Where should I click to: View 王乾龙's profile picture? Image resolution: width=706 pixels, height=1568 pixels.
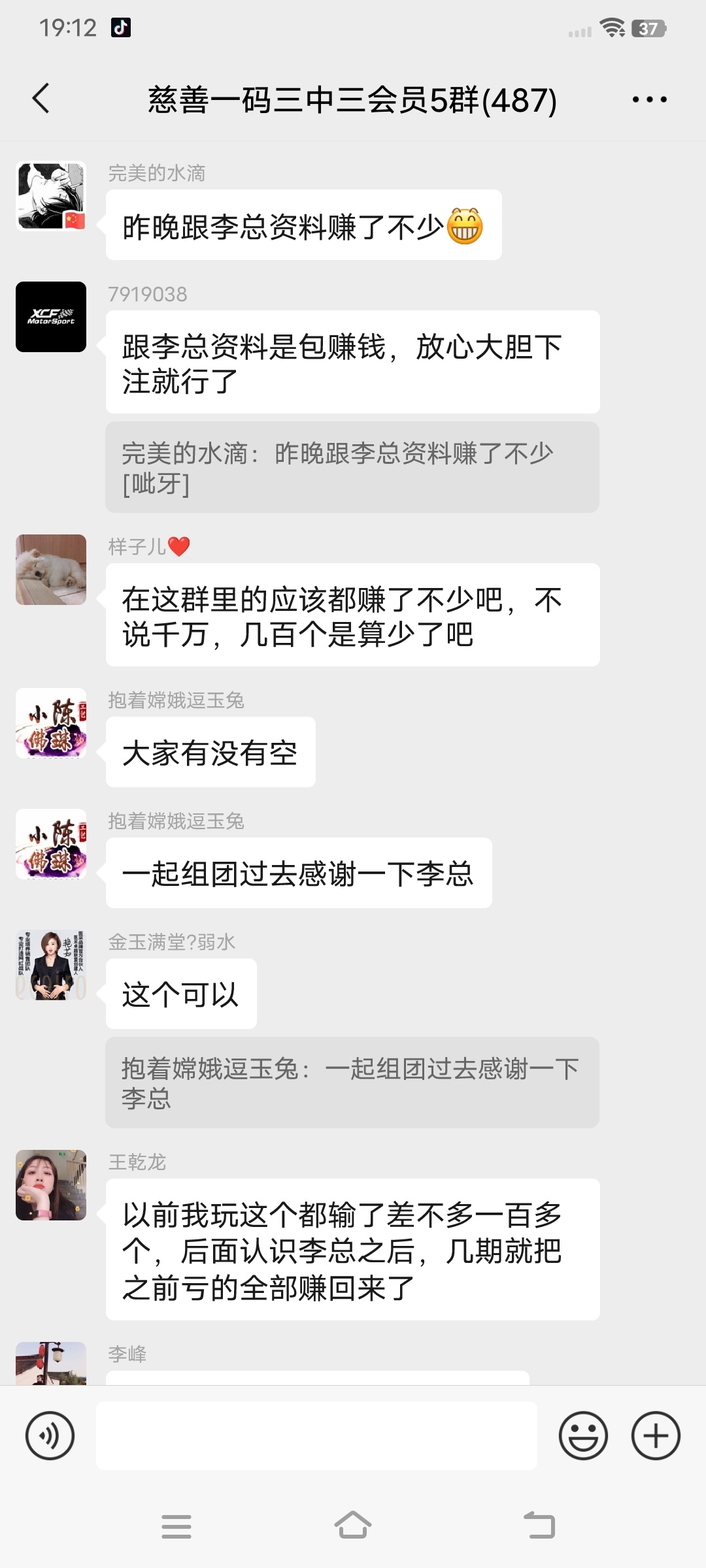pyautogui.click(x=51, y=1185)
